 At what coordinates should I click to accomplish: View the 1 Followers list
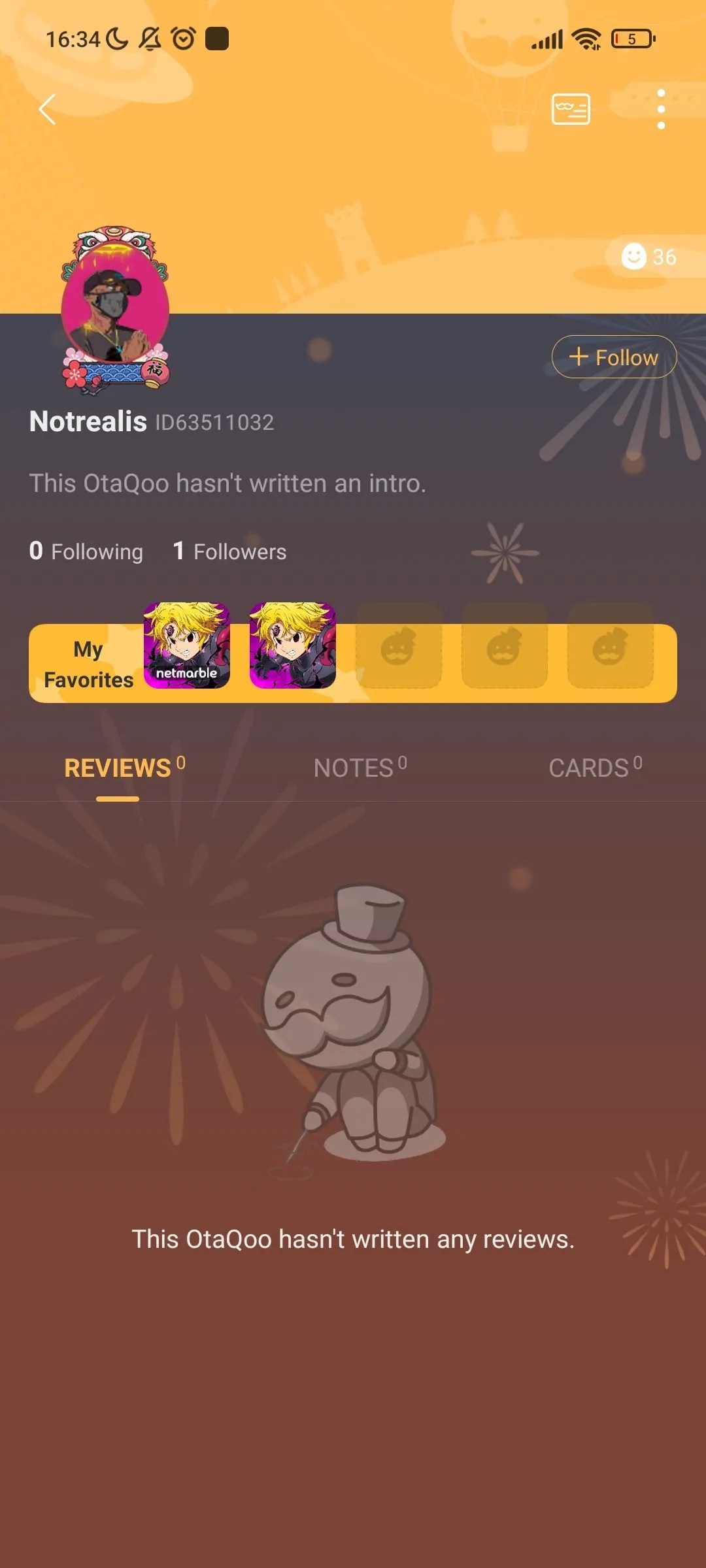pyautogui.click(x=229, y=551)
